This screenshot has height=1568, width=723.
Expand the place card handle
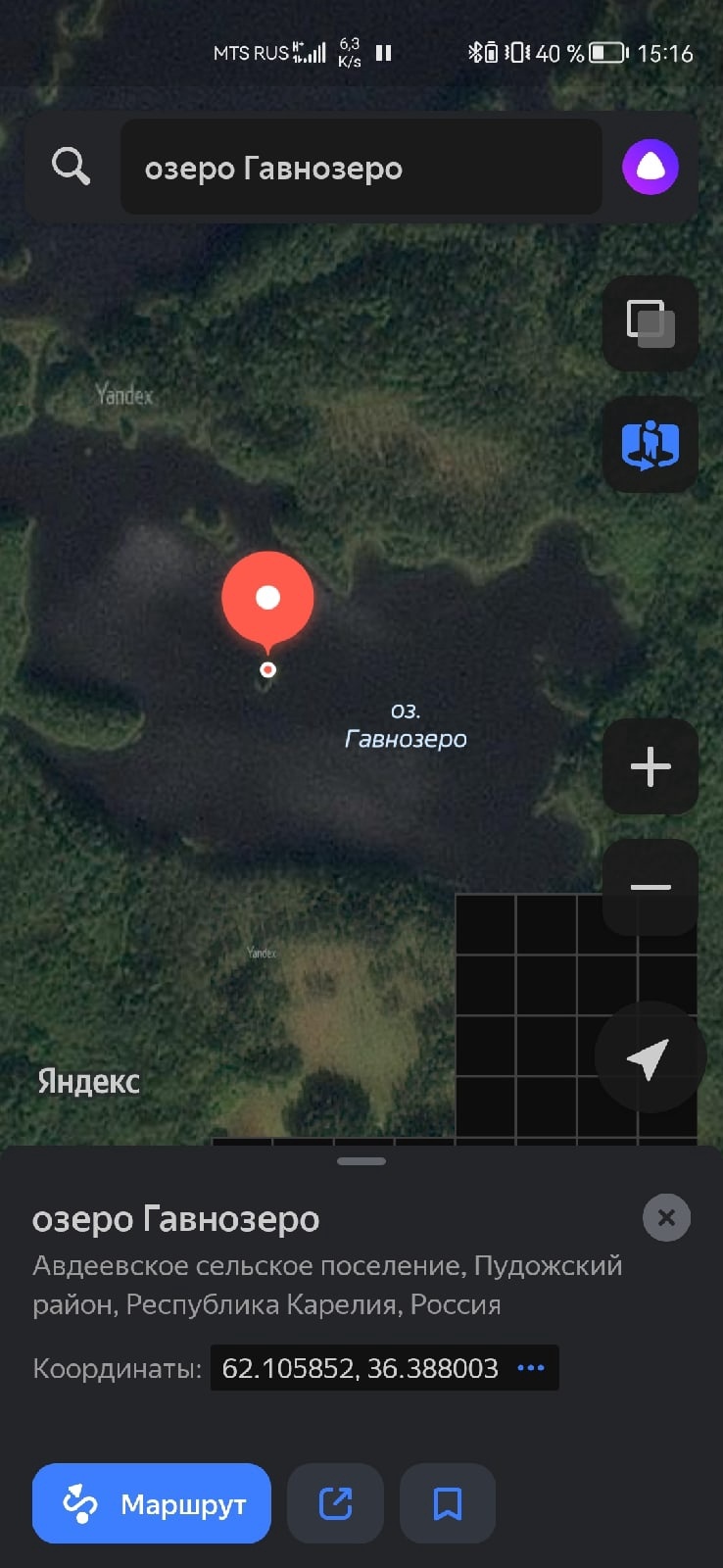click(361, 1161)
